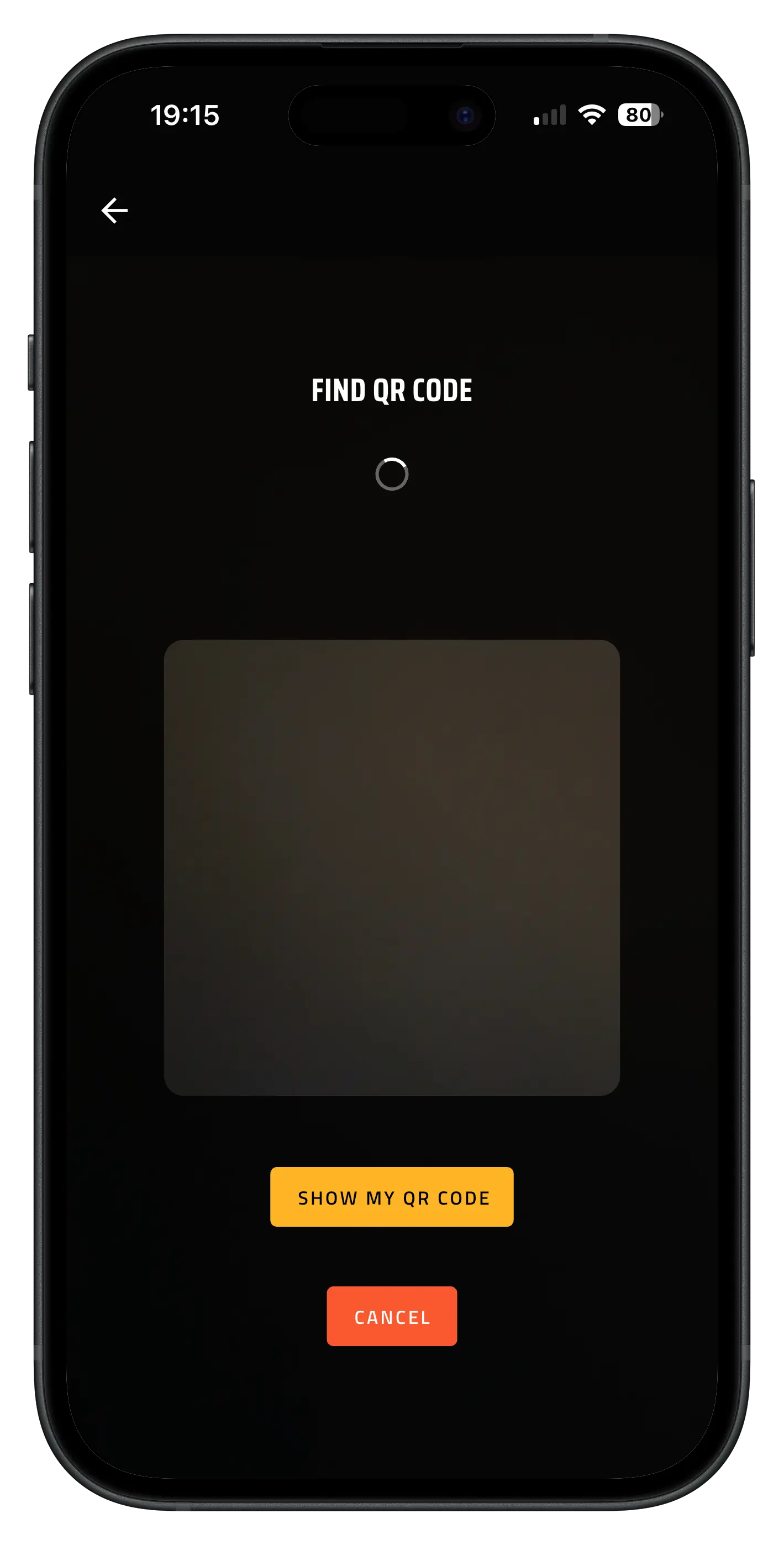Go back using the arrow icon
Screen dimensions: 784x1545
[x=114, y=211]
